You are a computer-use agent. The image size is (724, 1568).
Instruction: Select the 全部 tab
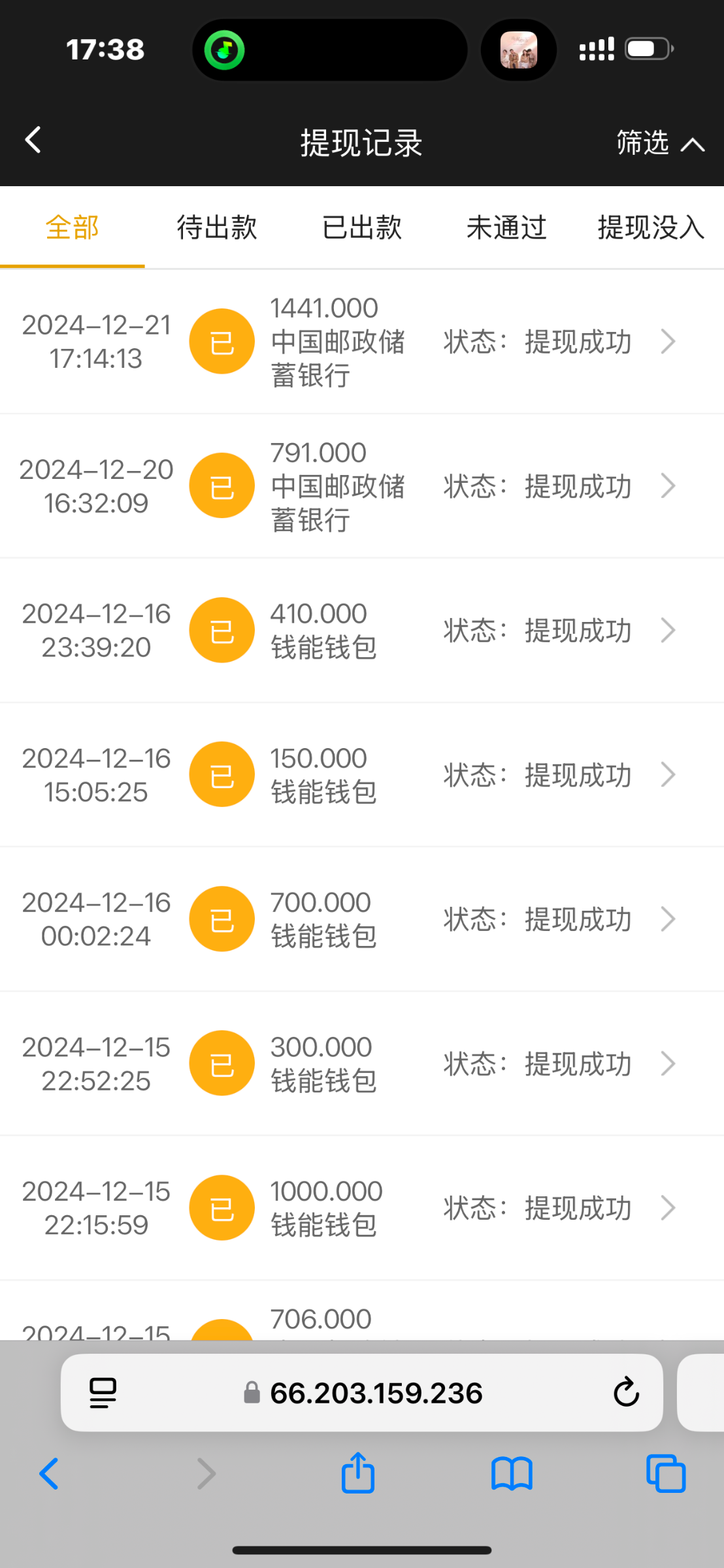(x=73, y=227)
